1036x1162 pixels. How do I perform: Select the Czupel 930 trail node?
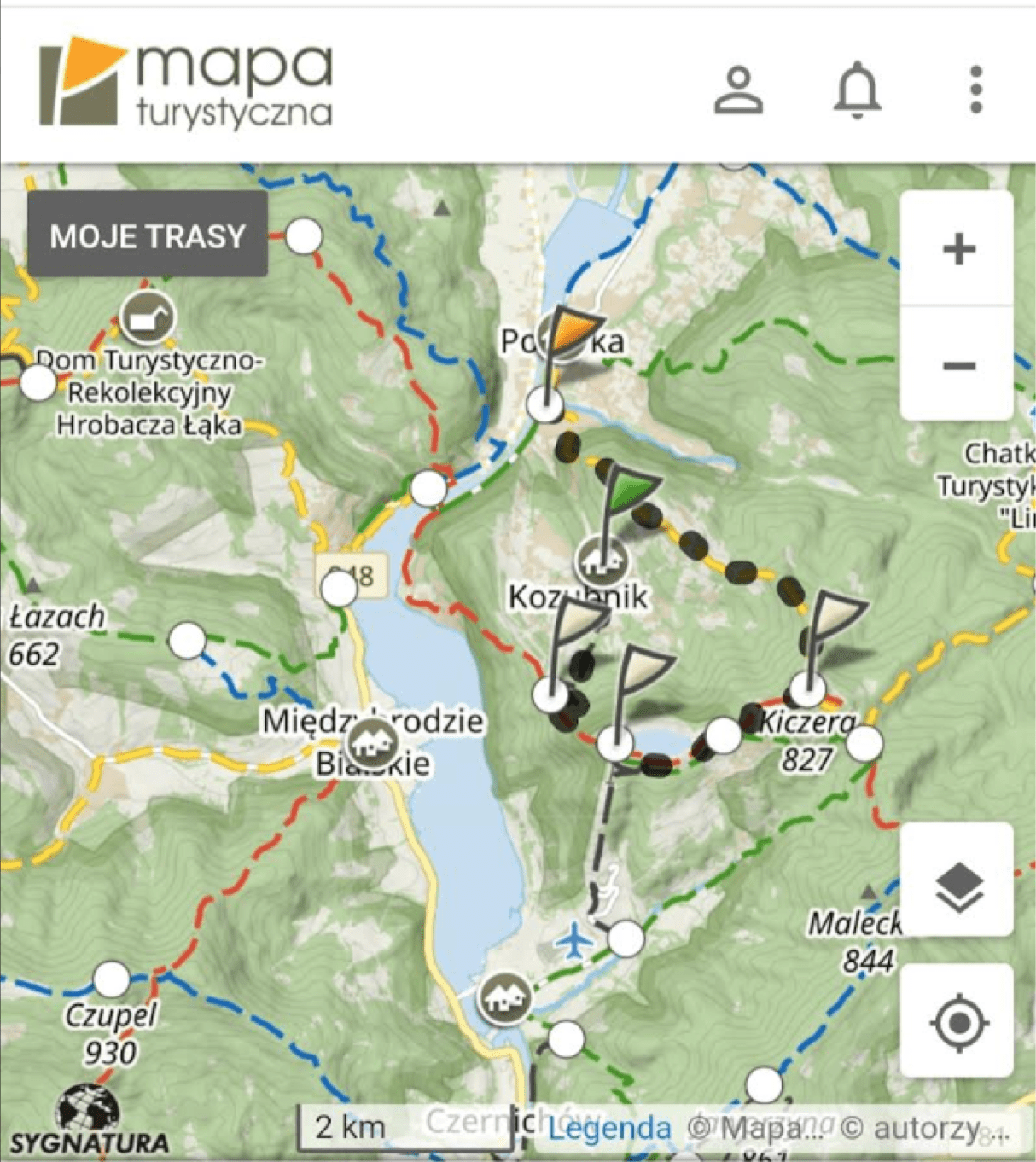[x=111, y=979]
